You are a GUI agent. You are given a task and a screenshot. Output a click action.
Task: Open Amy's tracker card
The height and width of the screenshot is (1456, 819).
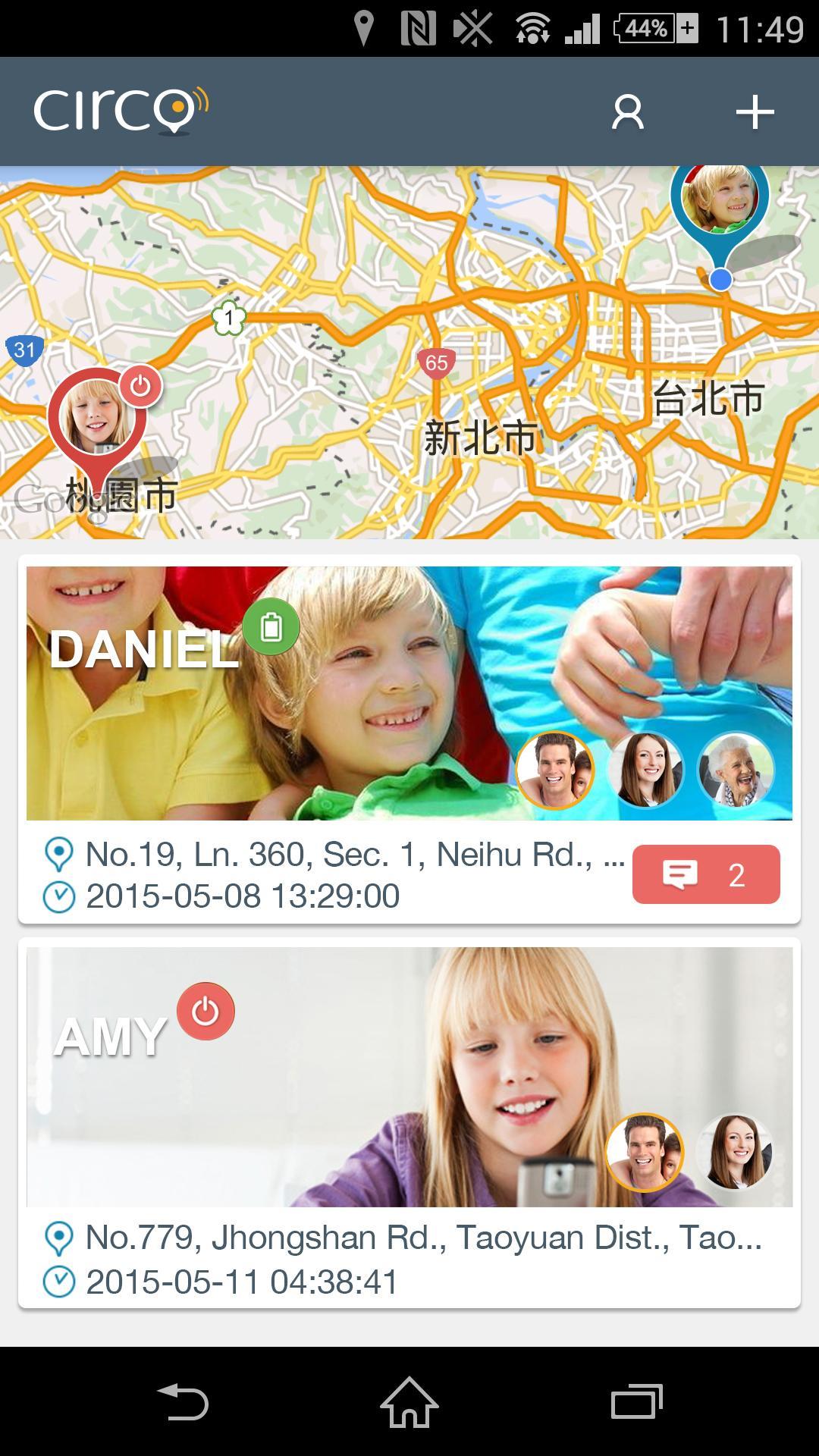tap(409, 1076)
